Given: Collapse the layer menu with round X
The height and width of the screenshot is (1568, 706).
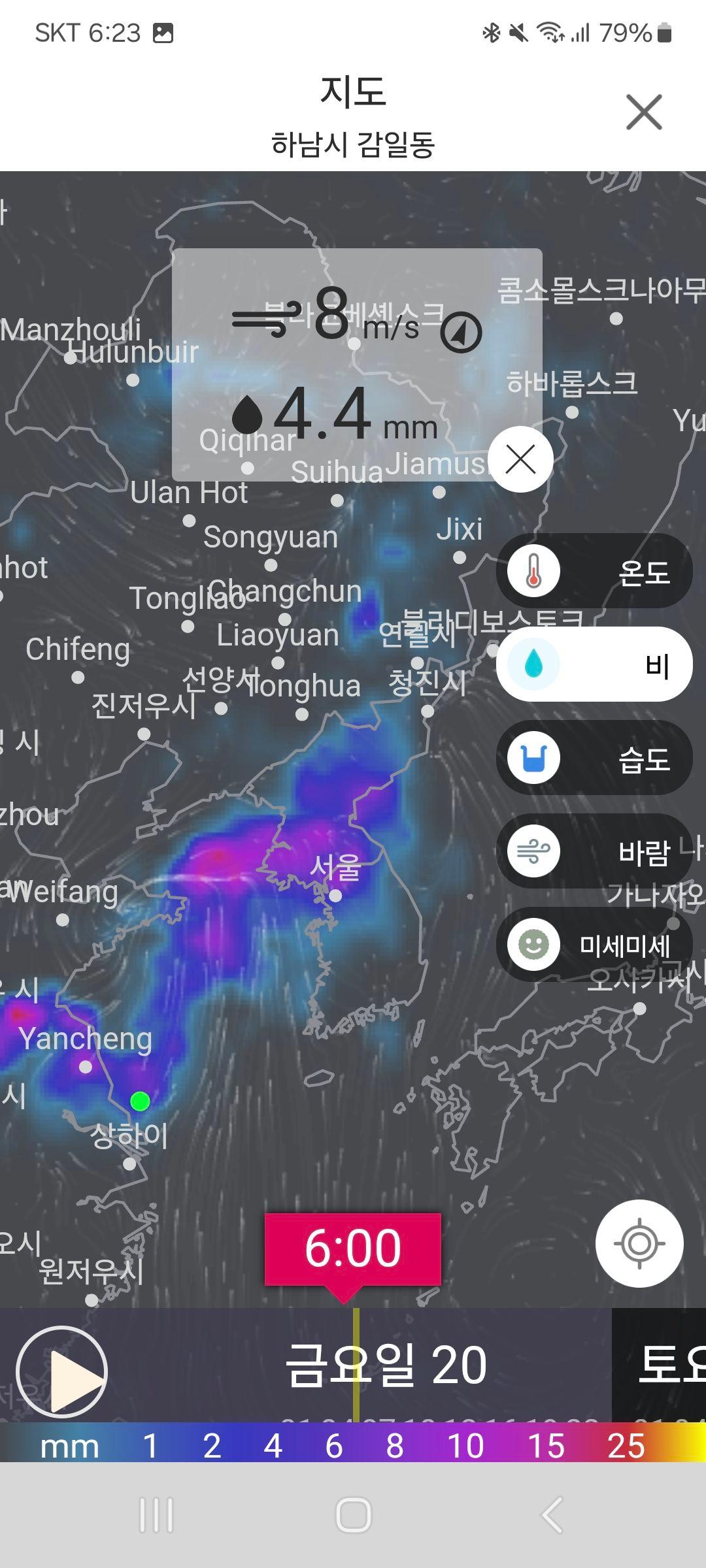Looking at the screenshot, I should tap(521, 459).
